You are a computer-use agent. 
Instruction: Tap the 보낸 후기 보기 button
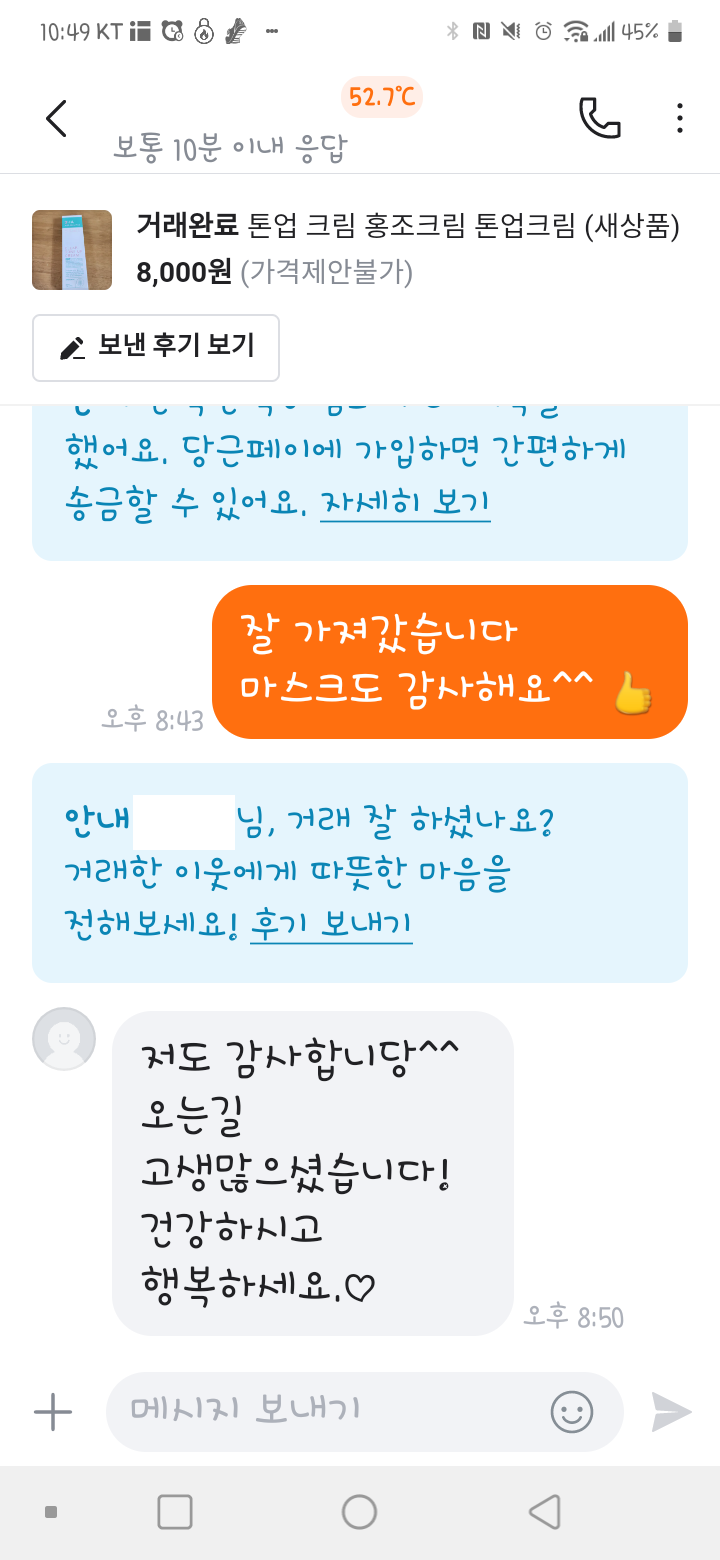156,348
